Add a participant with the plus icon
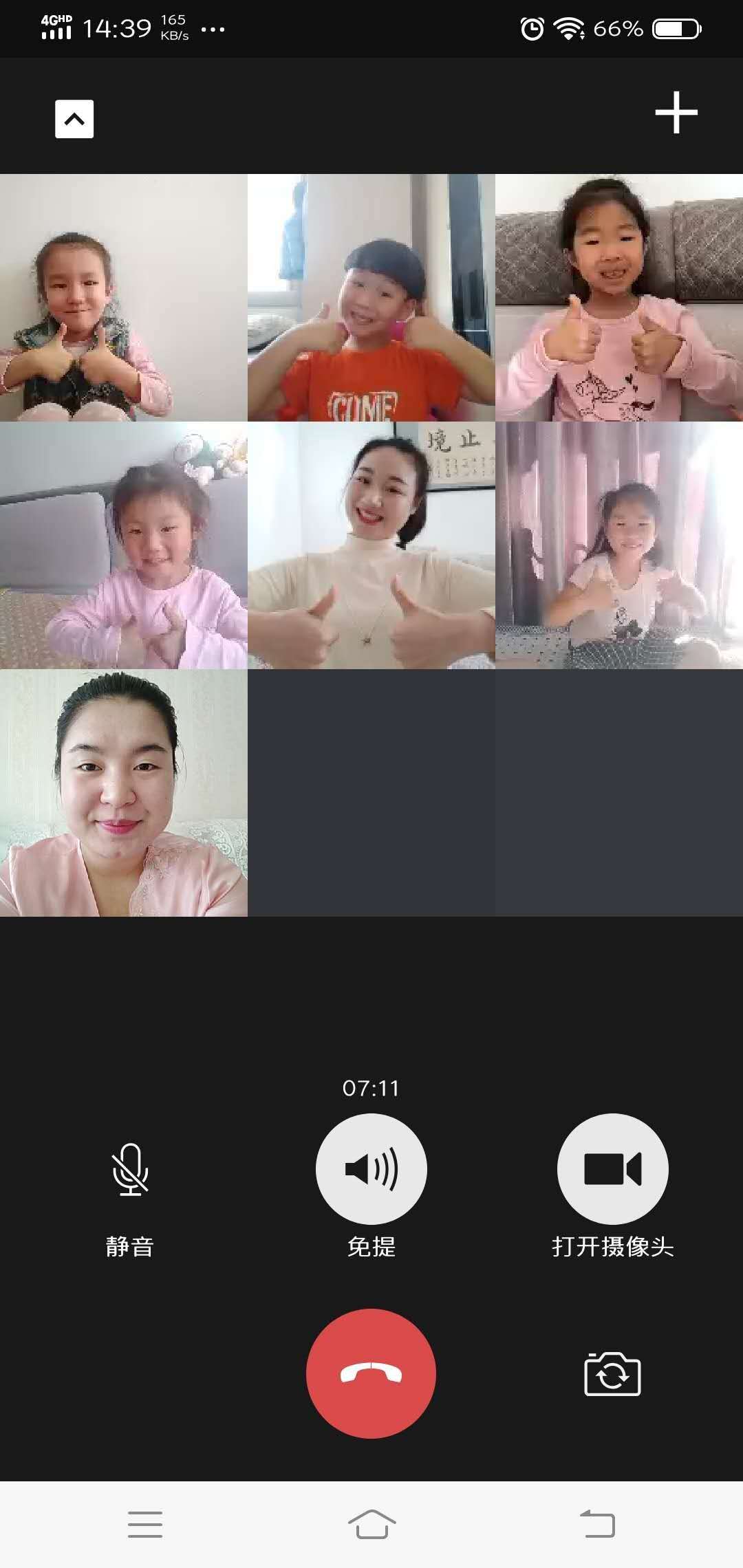Screen dimensions: 743x1568 (x=676, y=112)
